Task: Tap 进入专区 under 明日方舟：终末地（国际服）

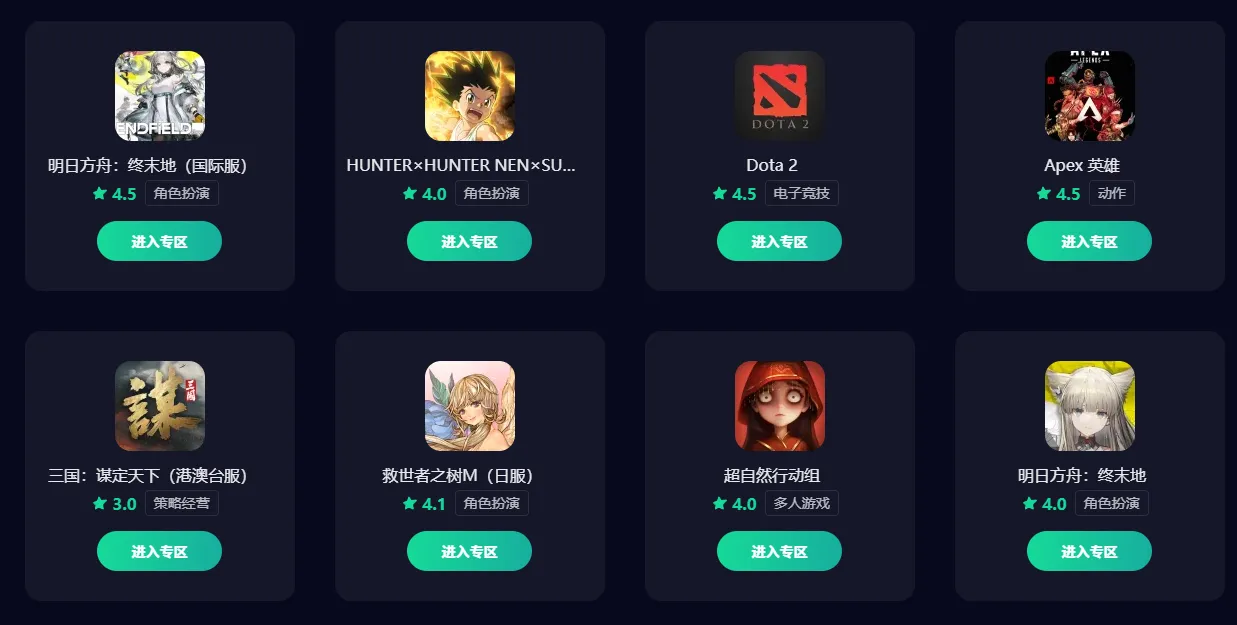Action: [x=159, y=241]
